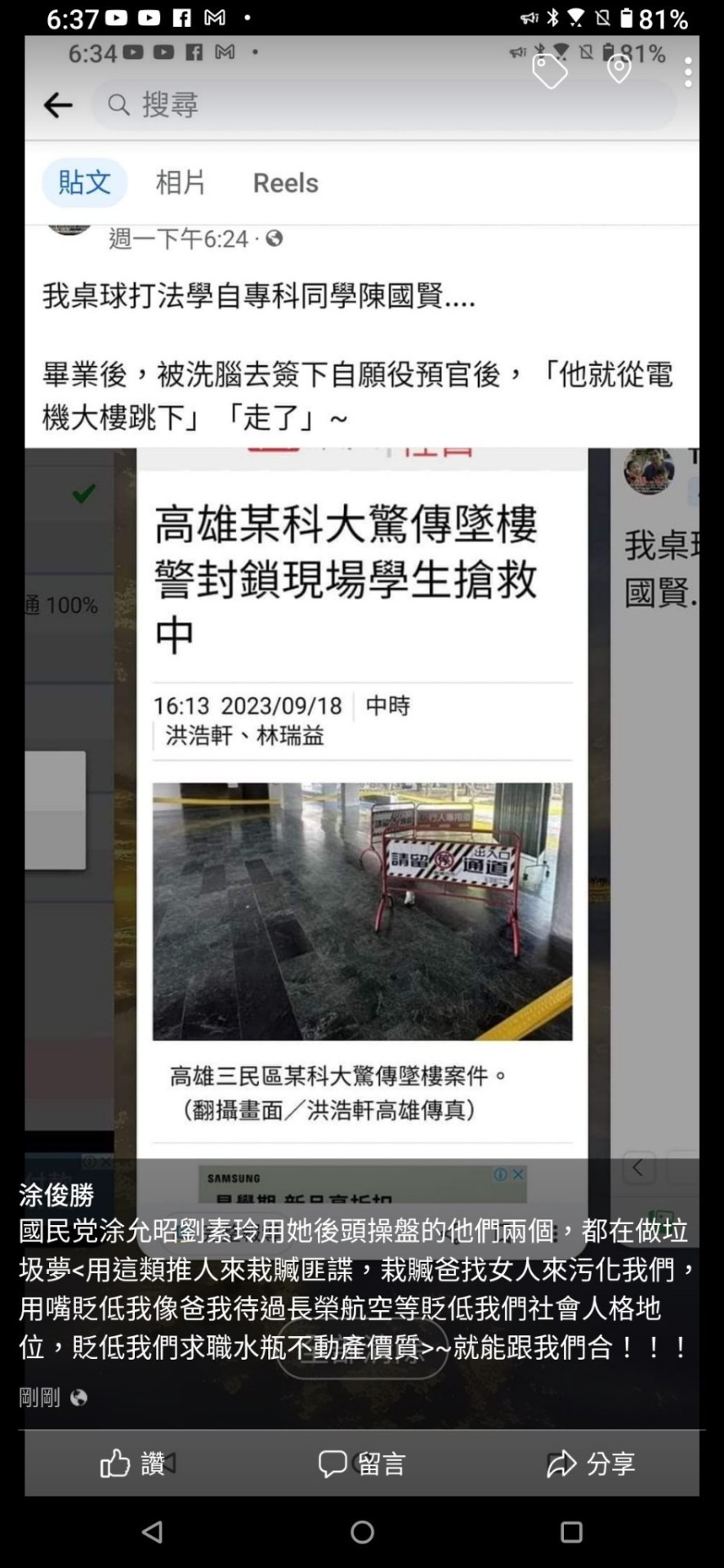
Task: Open 涂俊勝's profile name
Action: click(56, 1195)
